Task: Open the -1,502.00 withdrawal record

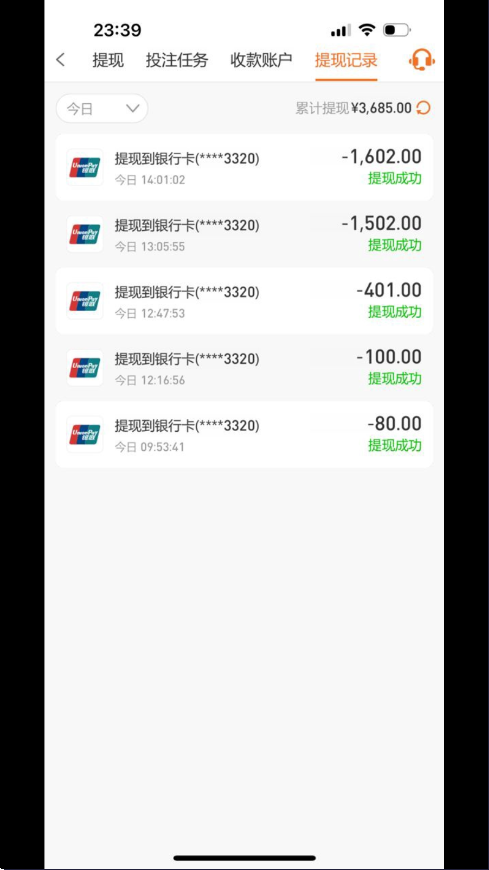Action: tap(244, 234)
